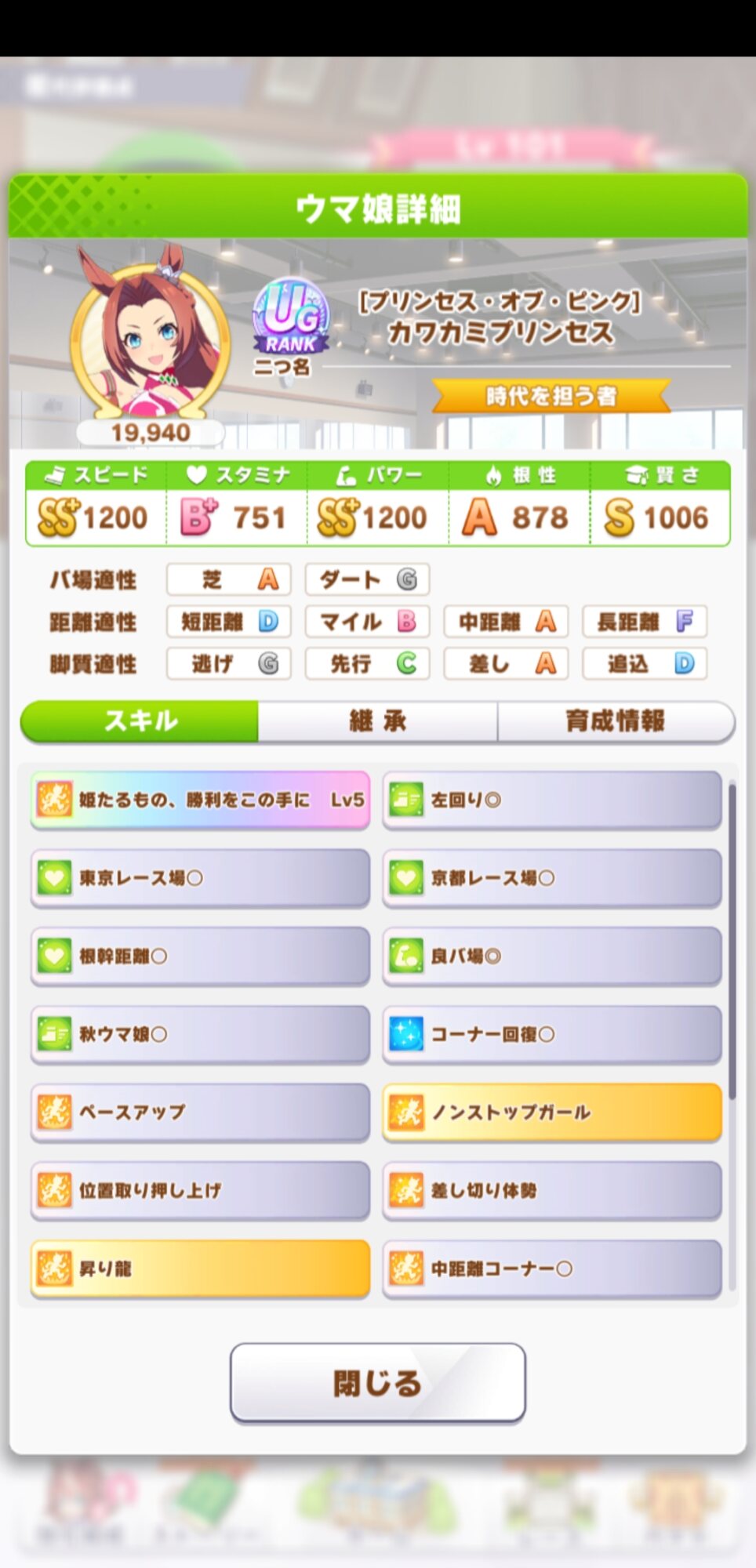Switch to the 育成情報 tab
This screenshot has height=1568, width=756.
[x=616, y=720]
